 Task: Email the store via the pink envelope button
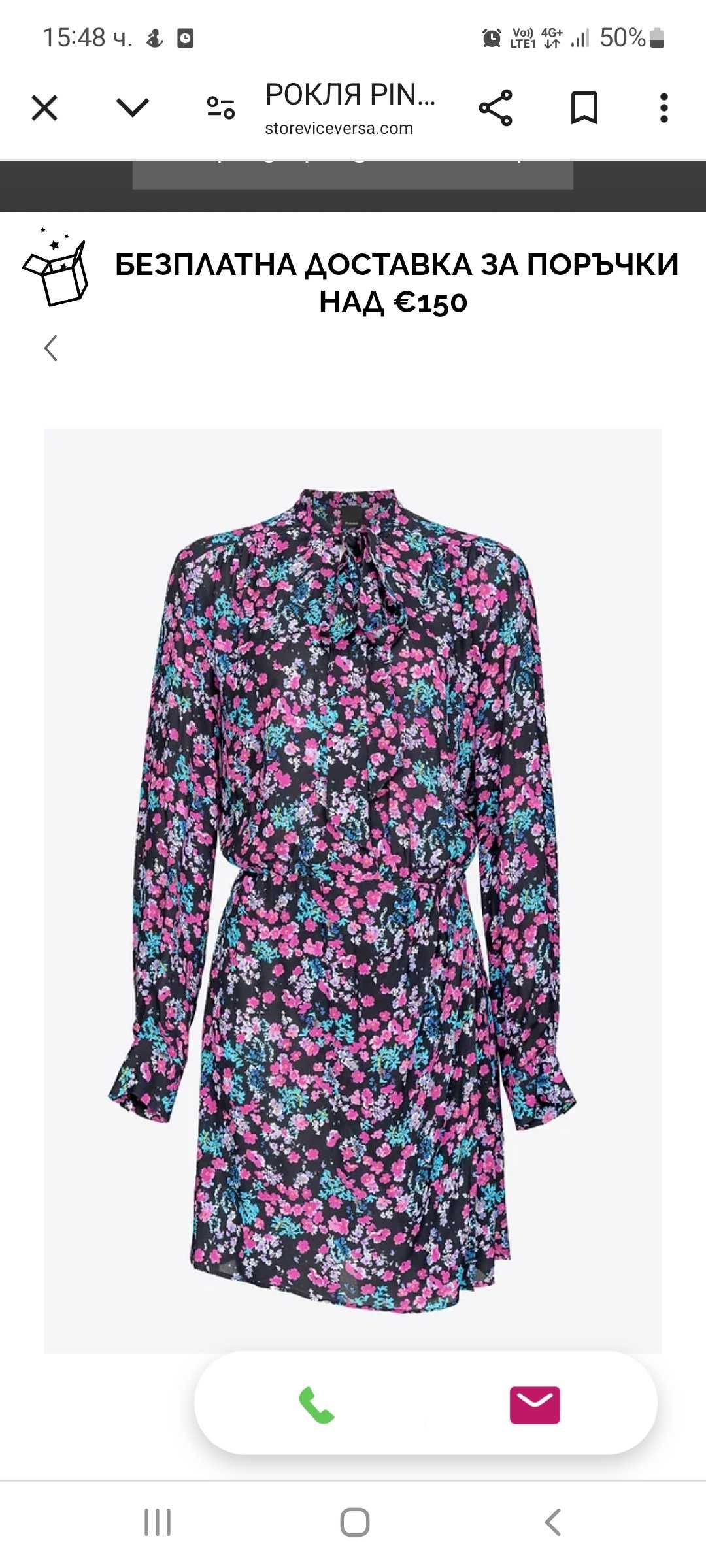[x=535, y=1405]
